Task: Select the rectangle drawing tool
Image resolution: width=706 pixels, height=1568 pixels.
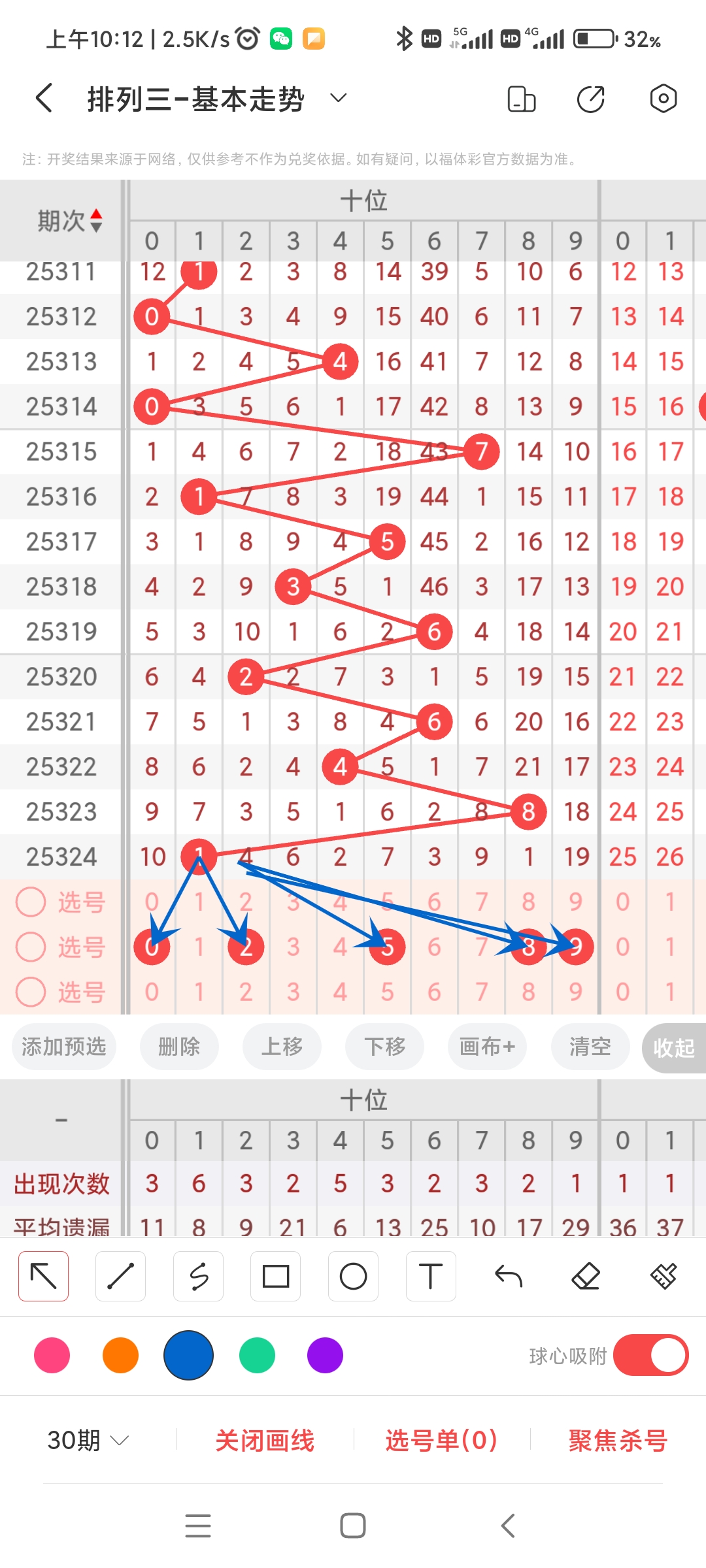Action: (x=276, y=1275)
